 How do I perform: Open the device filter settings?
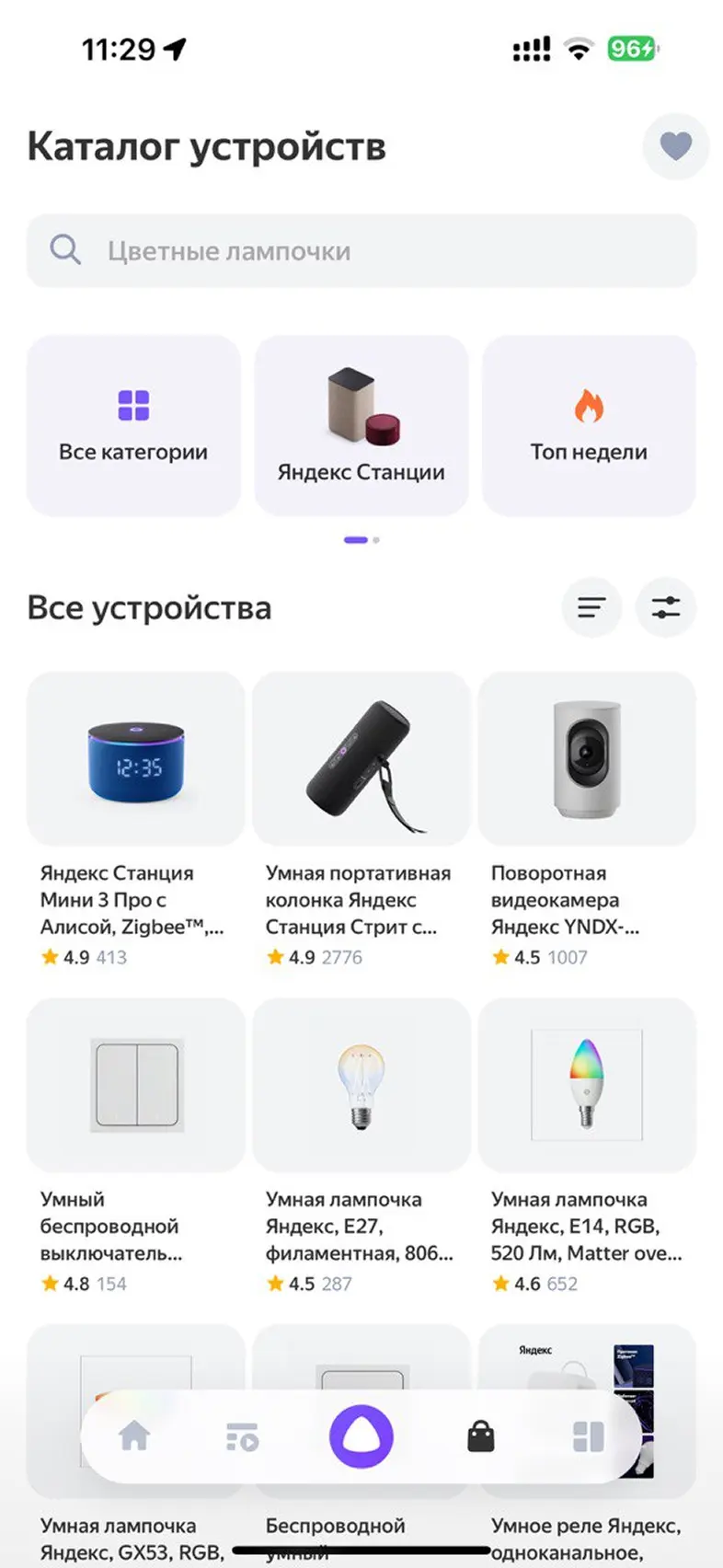pyautogui.click(x=665, y=607)
